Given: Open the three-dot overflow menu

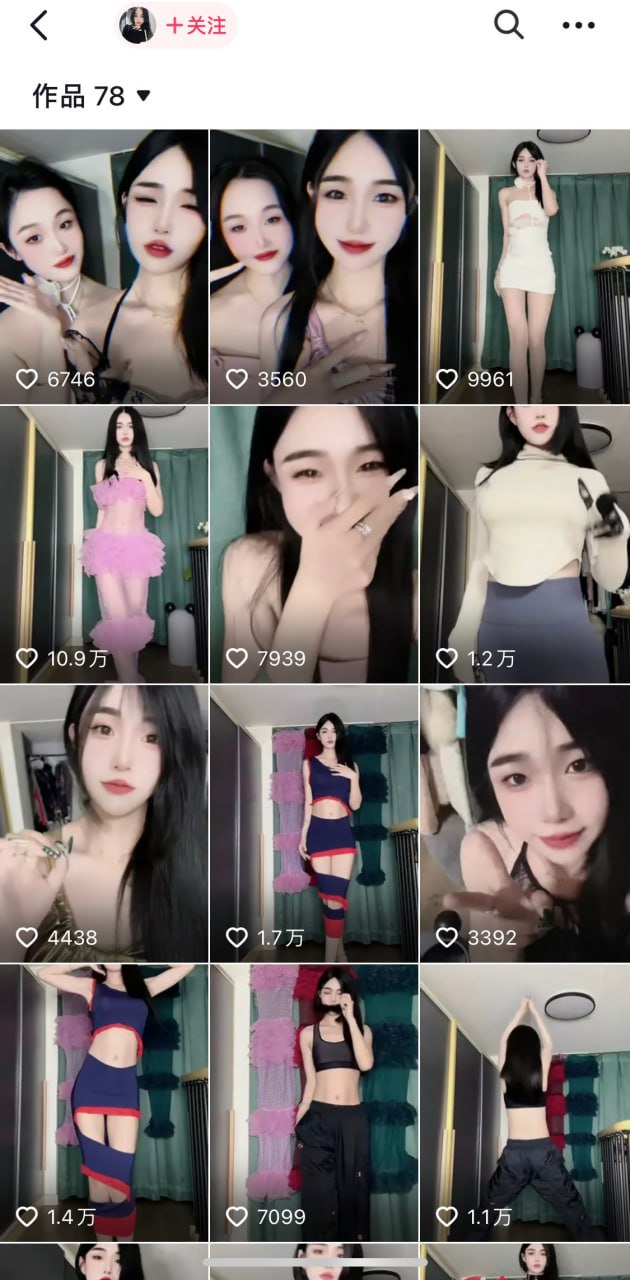Looking at the screenshot, I should pyautogui.click(x=578, y=26).
